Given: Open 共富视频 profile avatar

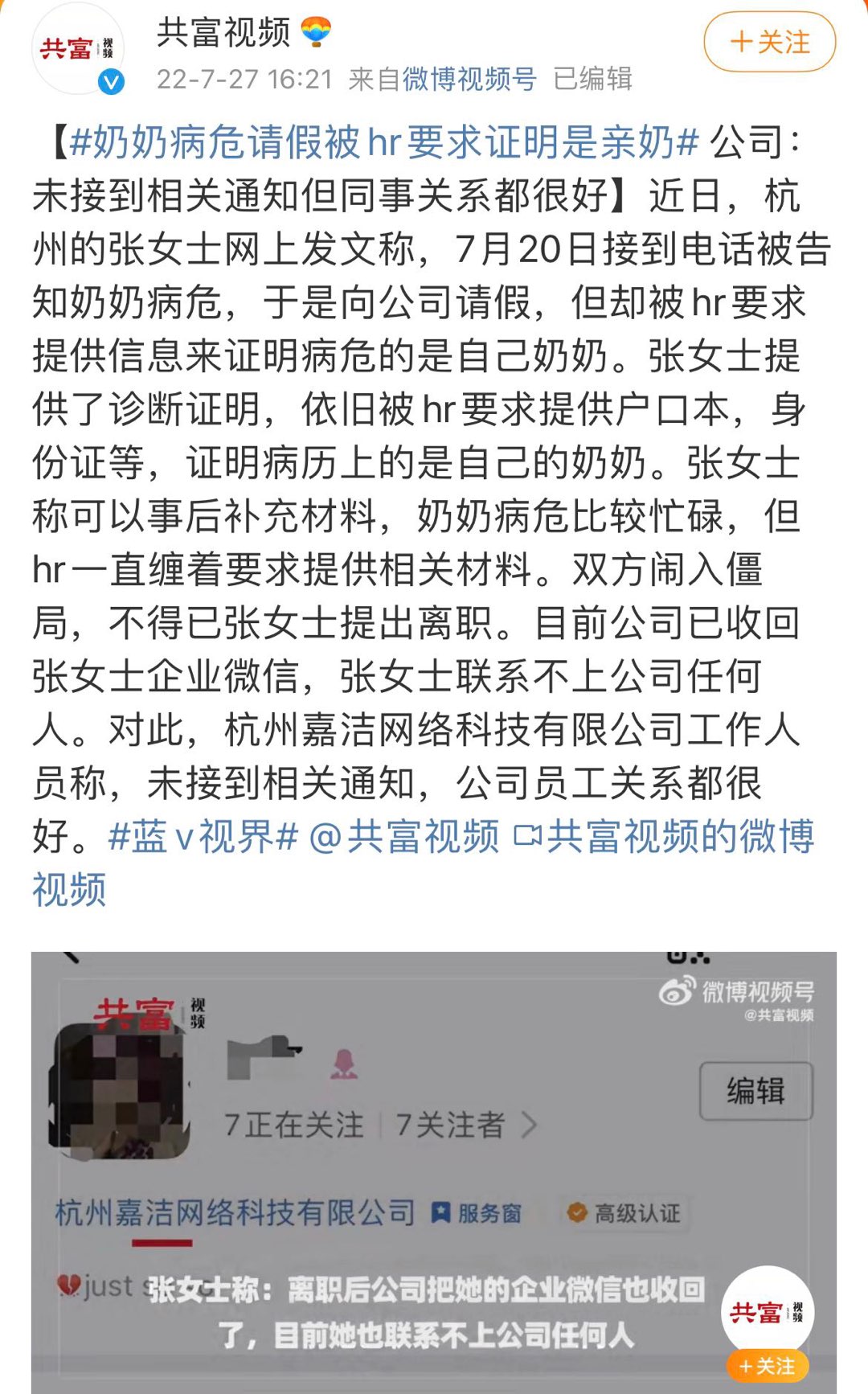Looking at the screenshot, I should 77,49.
